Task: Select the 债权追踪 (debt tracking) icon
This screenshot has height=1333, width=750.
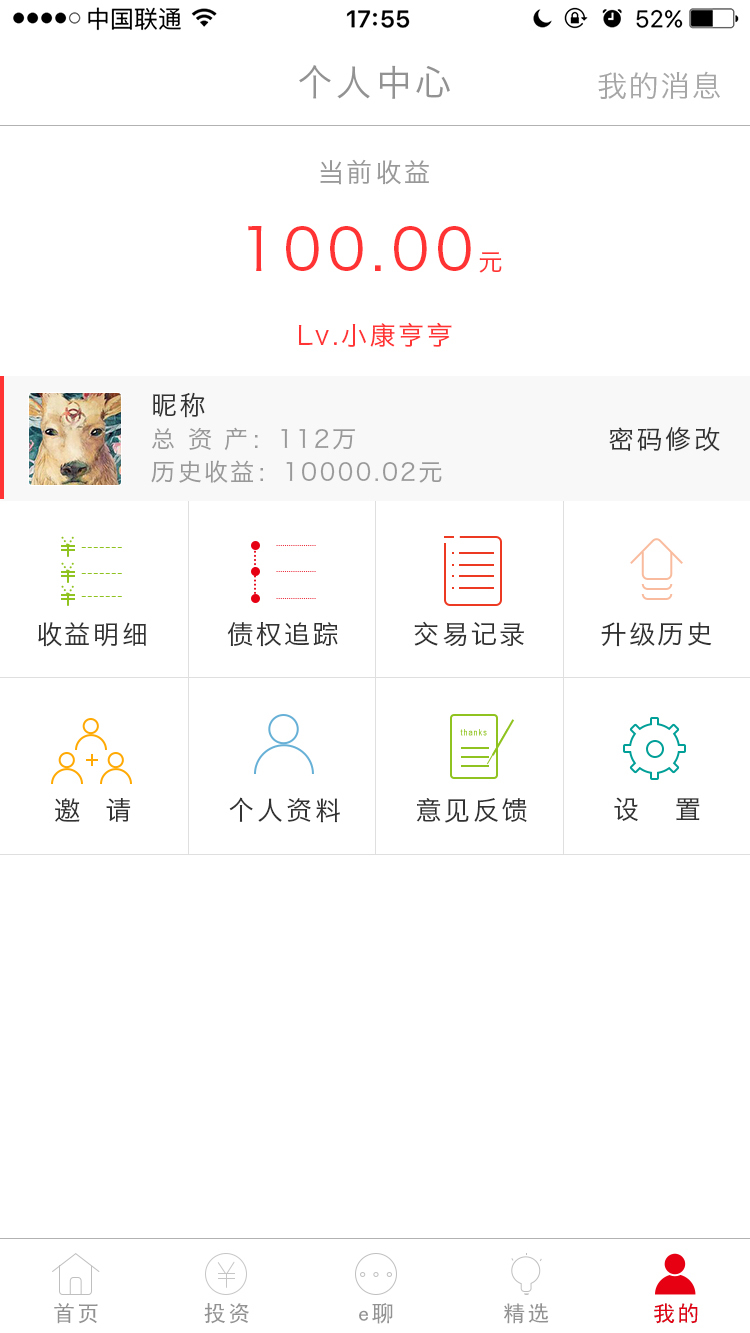Action: click(281, 588)
